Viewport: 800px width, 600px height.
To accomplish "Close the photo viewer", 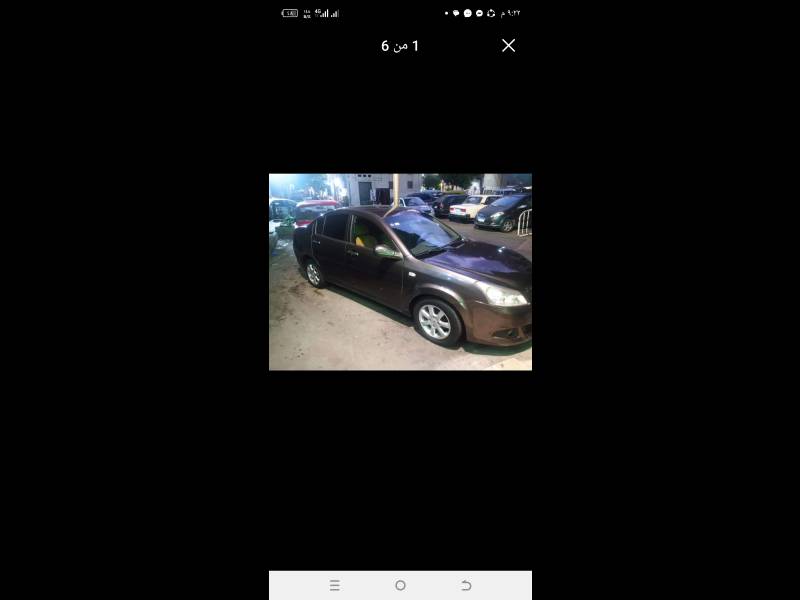I will (508, 45).
